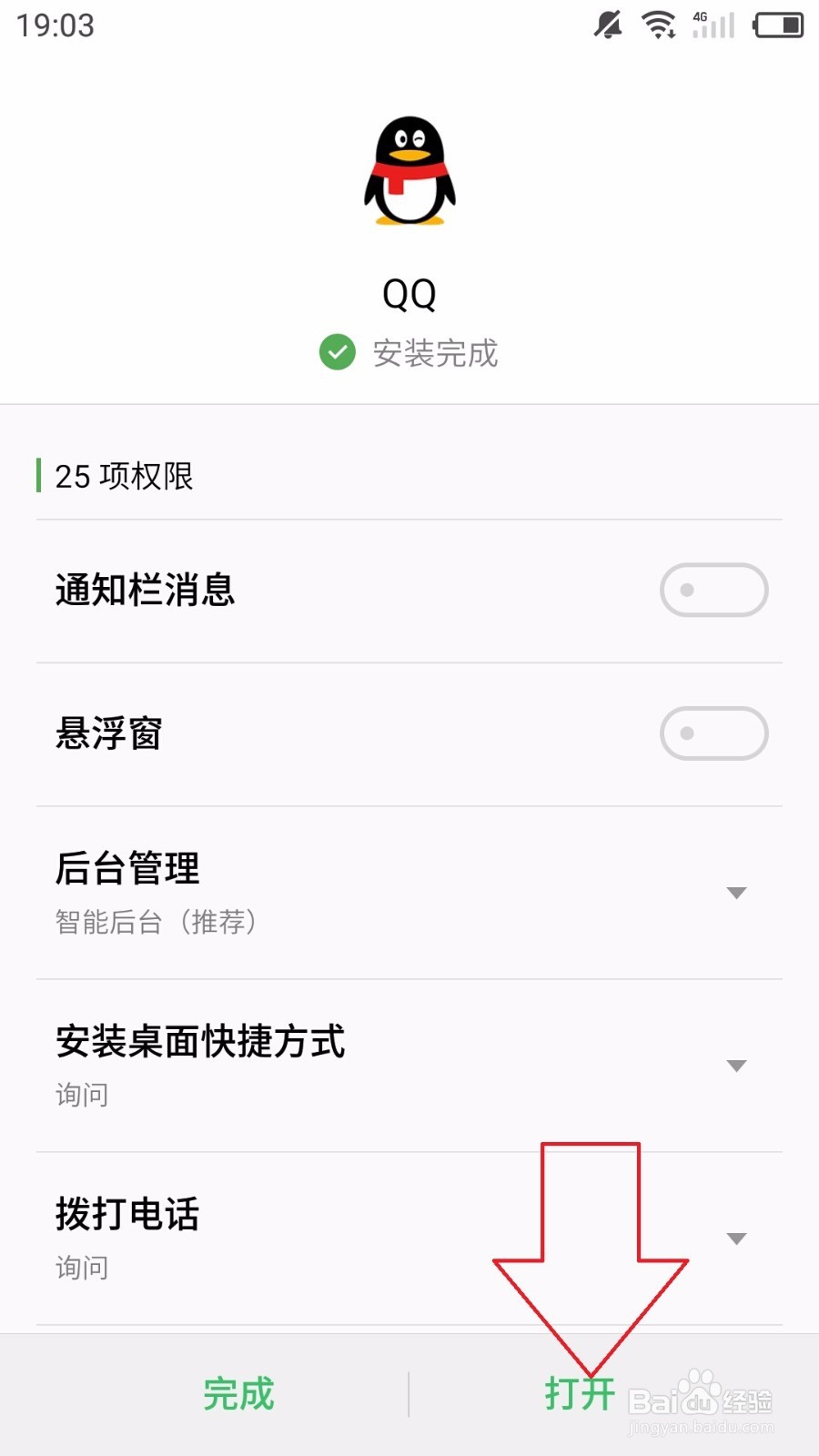The width and height of the screenshot is (819, 1456).
Task: Tap the 智能后台（推荐）option text
Action: click(155, 921)
